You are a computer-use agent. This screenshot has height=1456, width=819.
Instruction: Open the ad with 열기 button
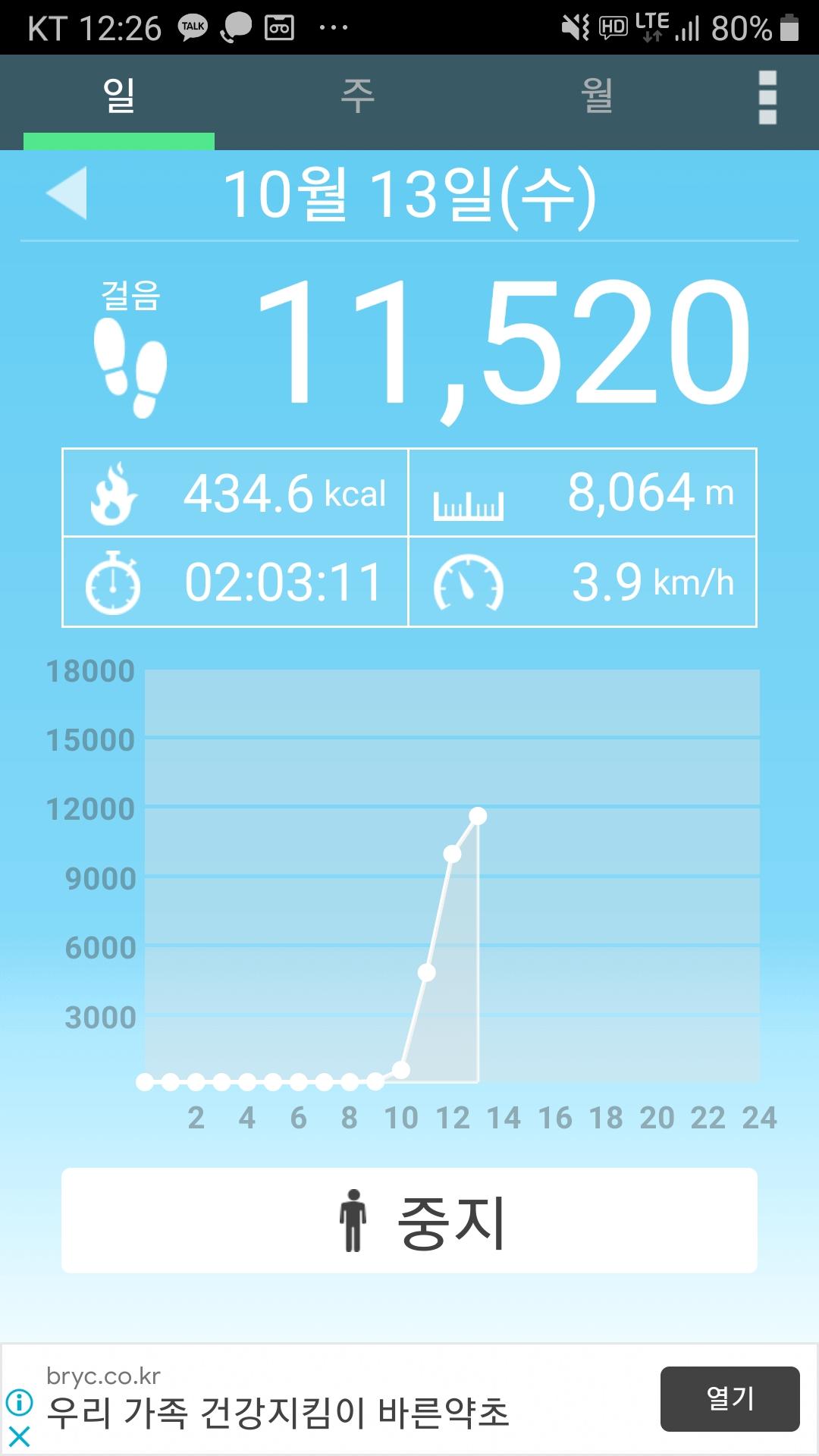(x=730, y=1398)
